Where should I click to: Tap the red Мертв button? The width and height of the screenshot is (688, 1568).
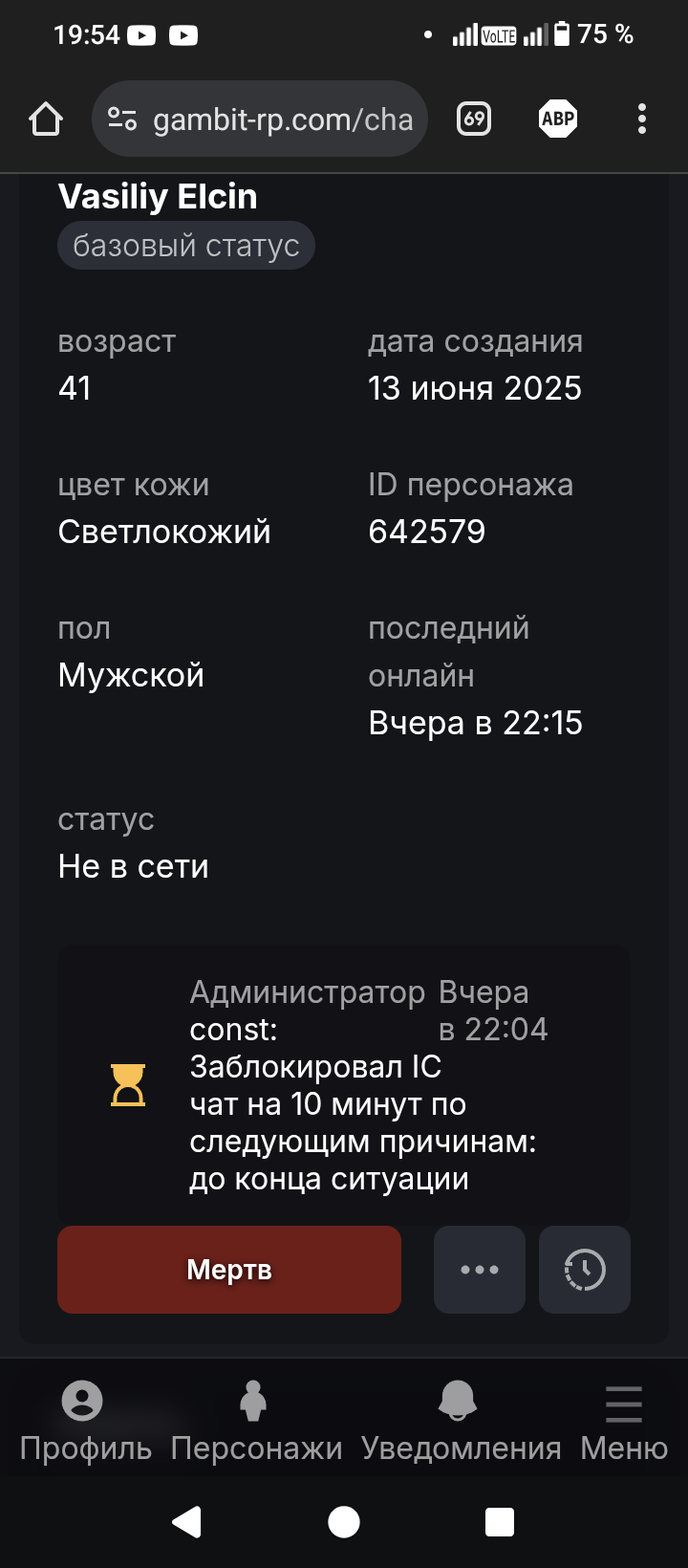(229, 1270)
